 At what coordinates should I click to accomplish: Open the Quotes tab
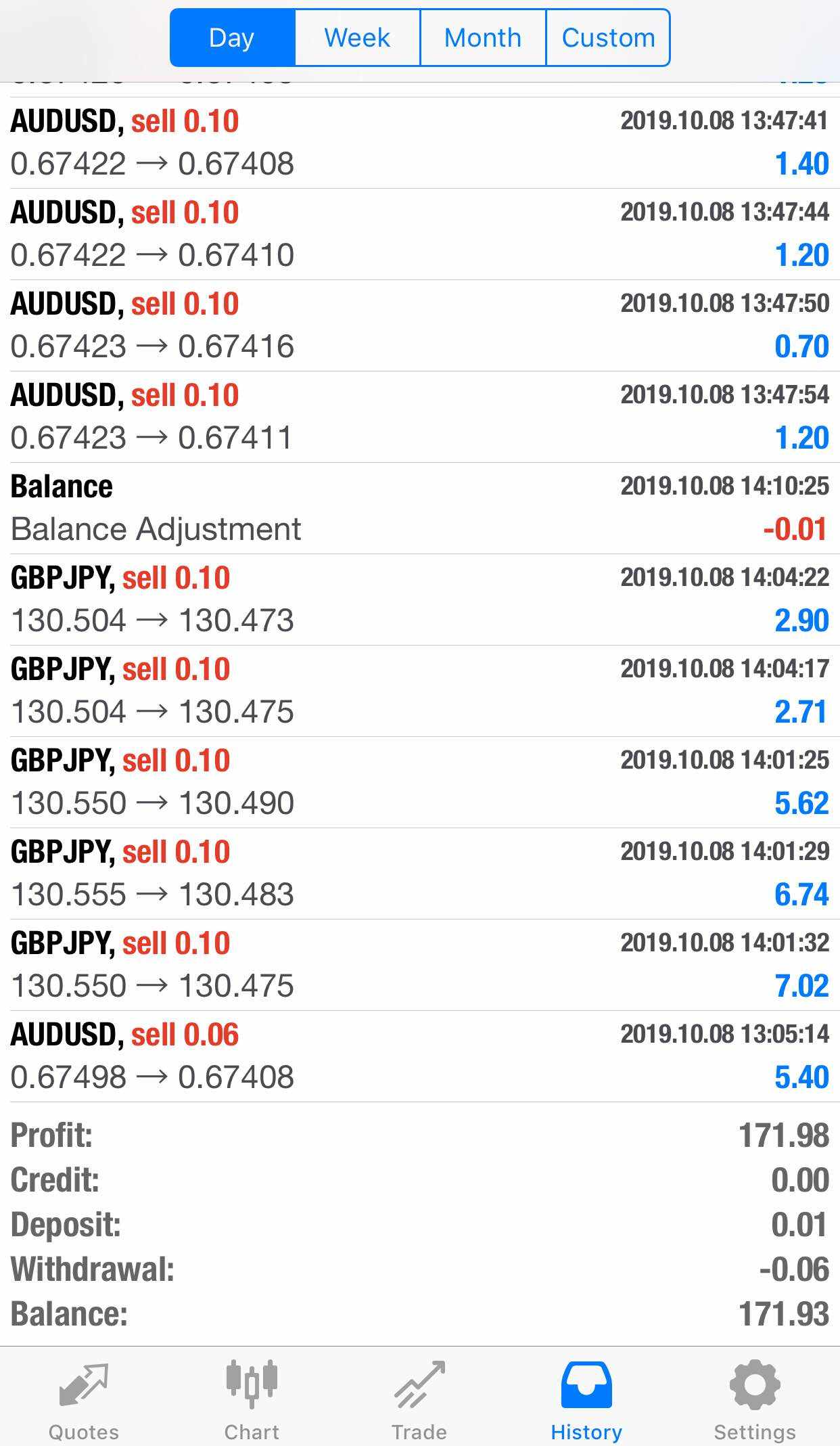pos(84,1396)
